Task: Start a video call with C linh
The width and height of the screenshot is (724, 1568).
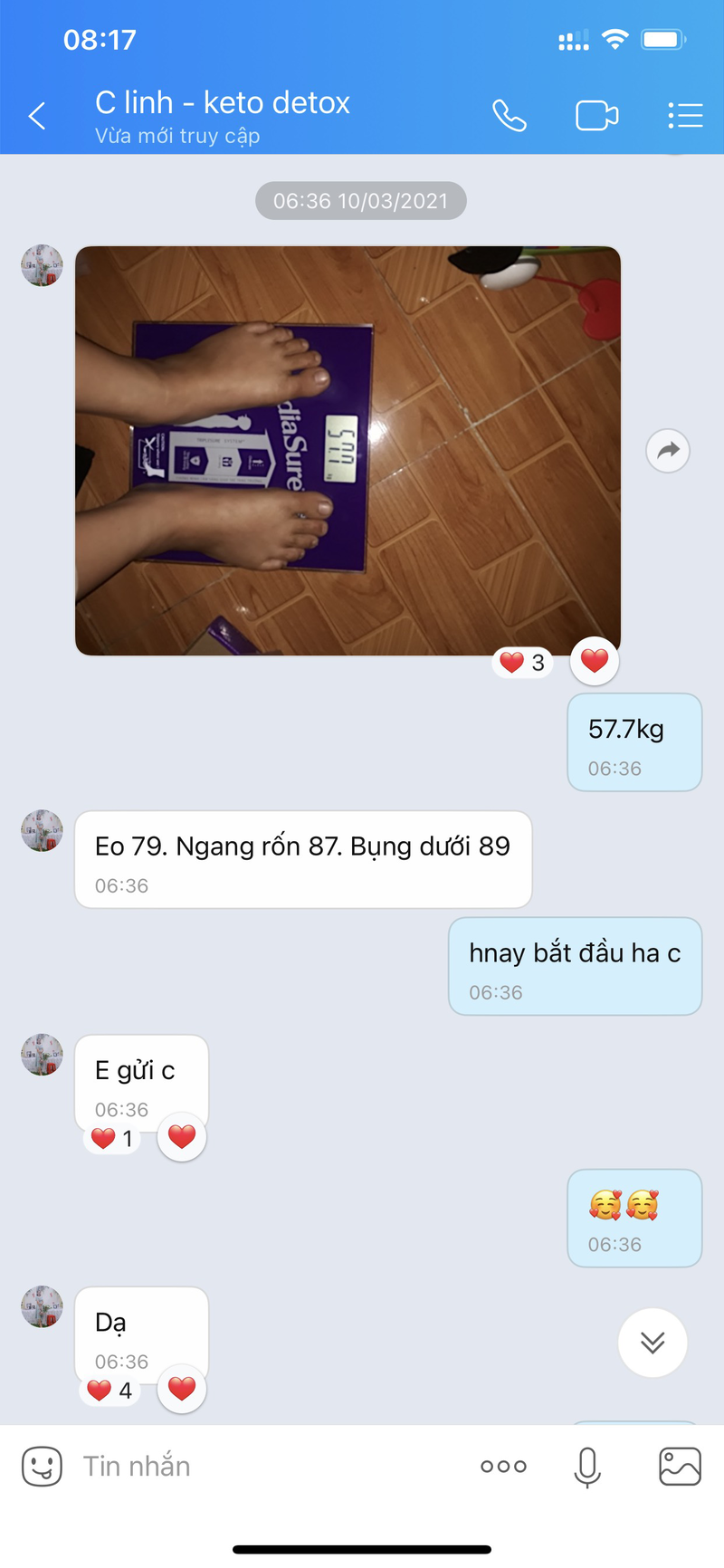Action: pyautogui.click(x=596, y=116)
